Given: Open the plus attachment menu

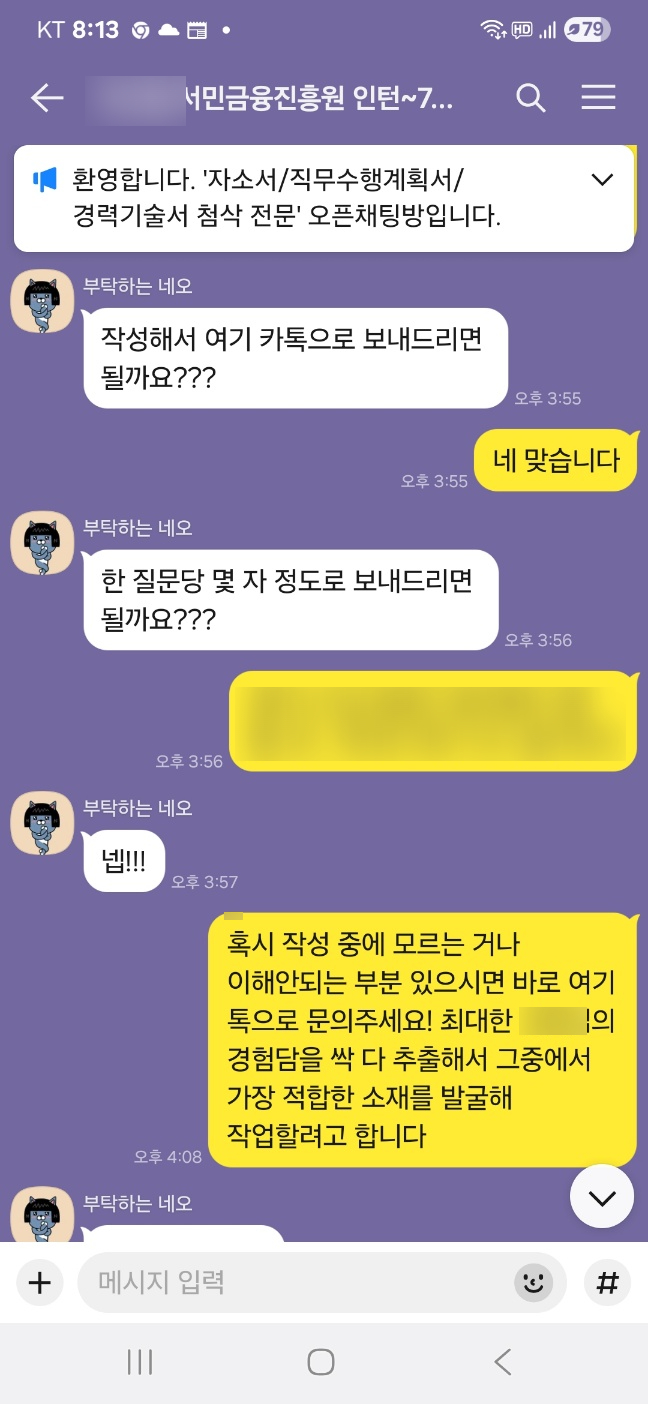Looking at the screenshot, I should pos(39,1283).
